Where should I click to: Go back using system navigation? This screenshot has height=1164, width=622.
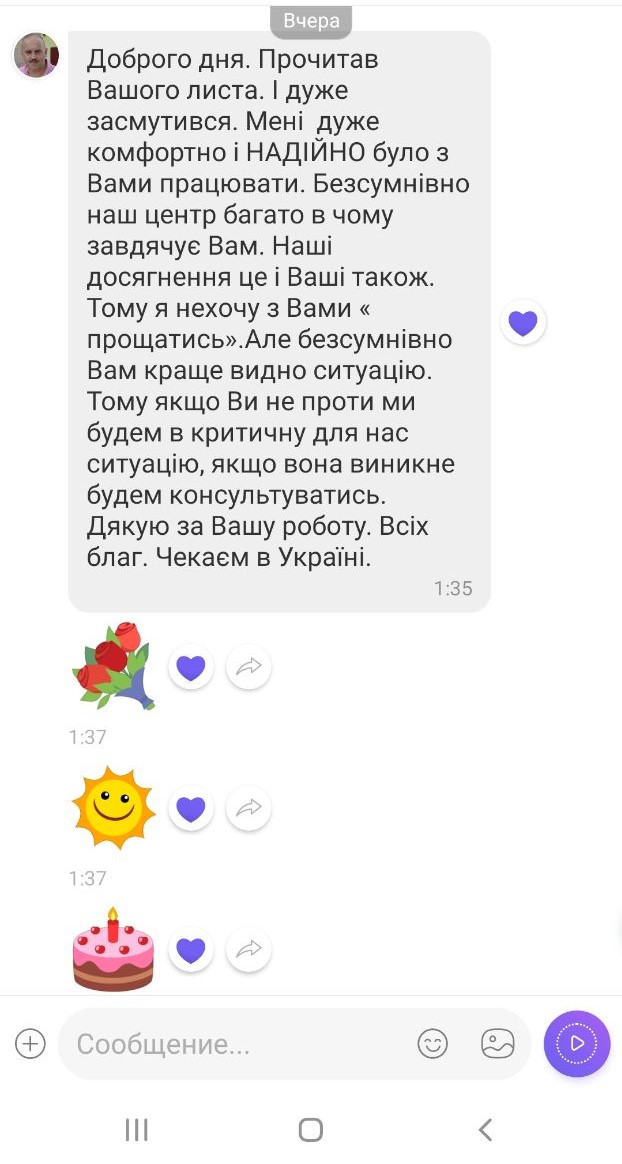coord(485,1130)
